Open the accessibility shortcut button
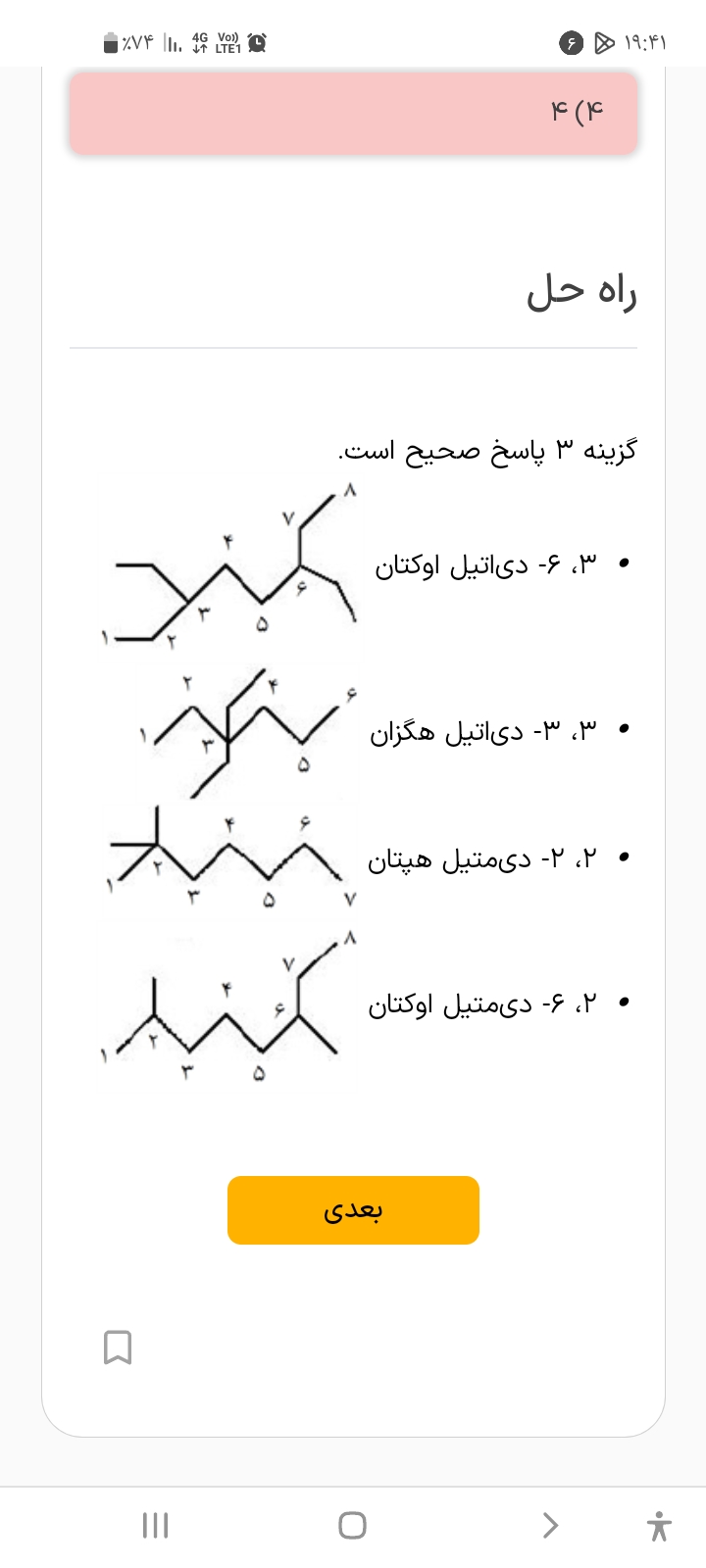Viewport: 706px width, 1568px height. [659, 1526]
